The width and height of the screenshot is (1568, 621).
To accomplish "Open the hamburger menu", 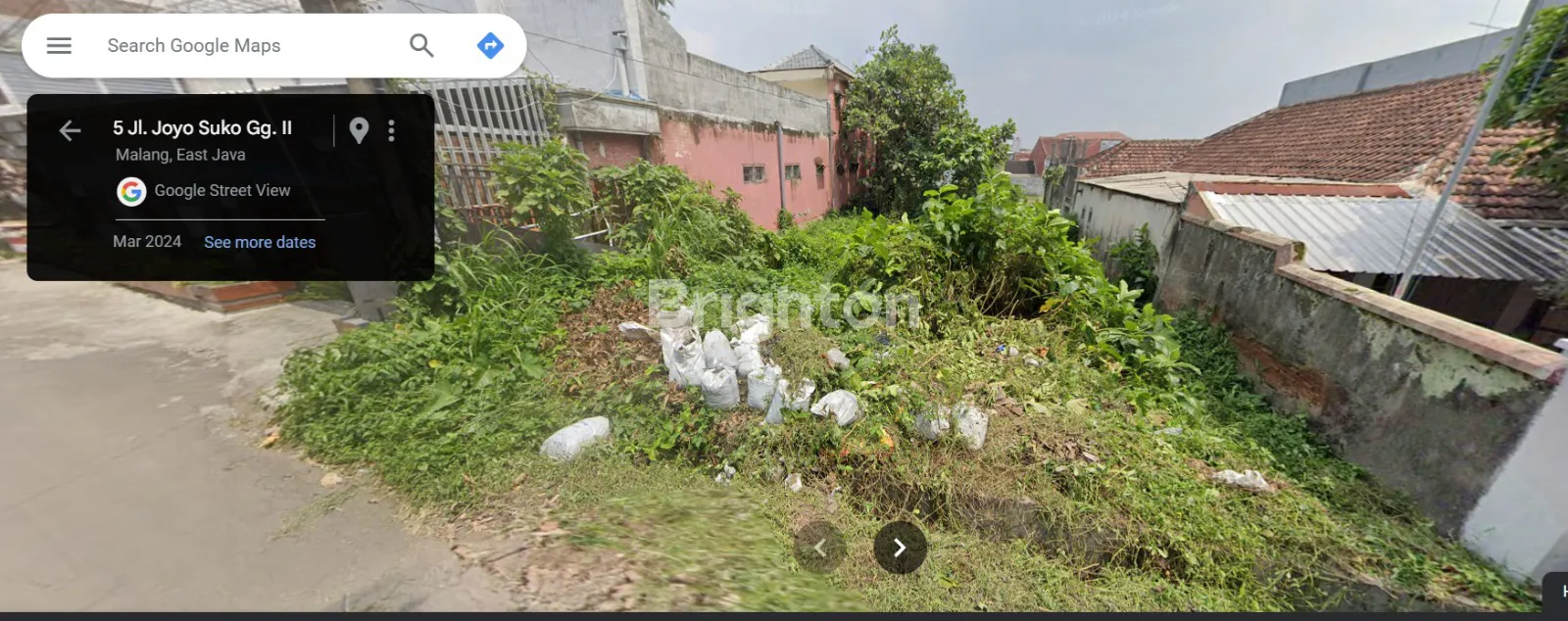I will click(x=59, y=45).
